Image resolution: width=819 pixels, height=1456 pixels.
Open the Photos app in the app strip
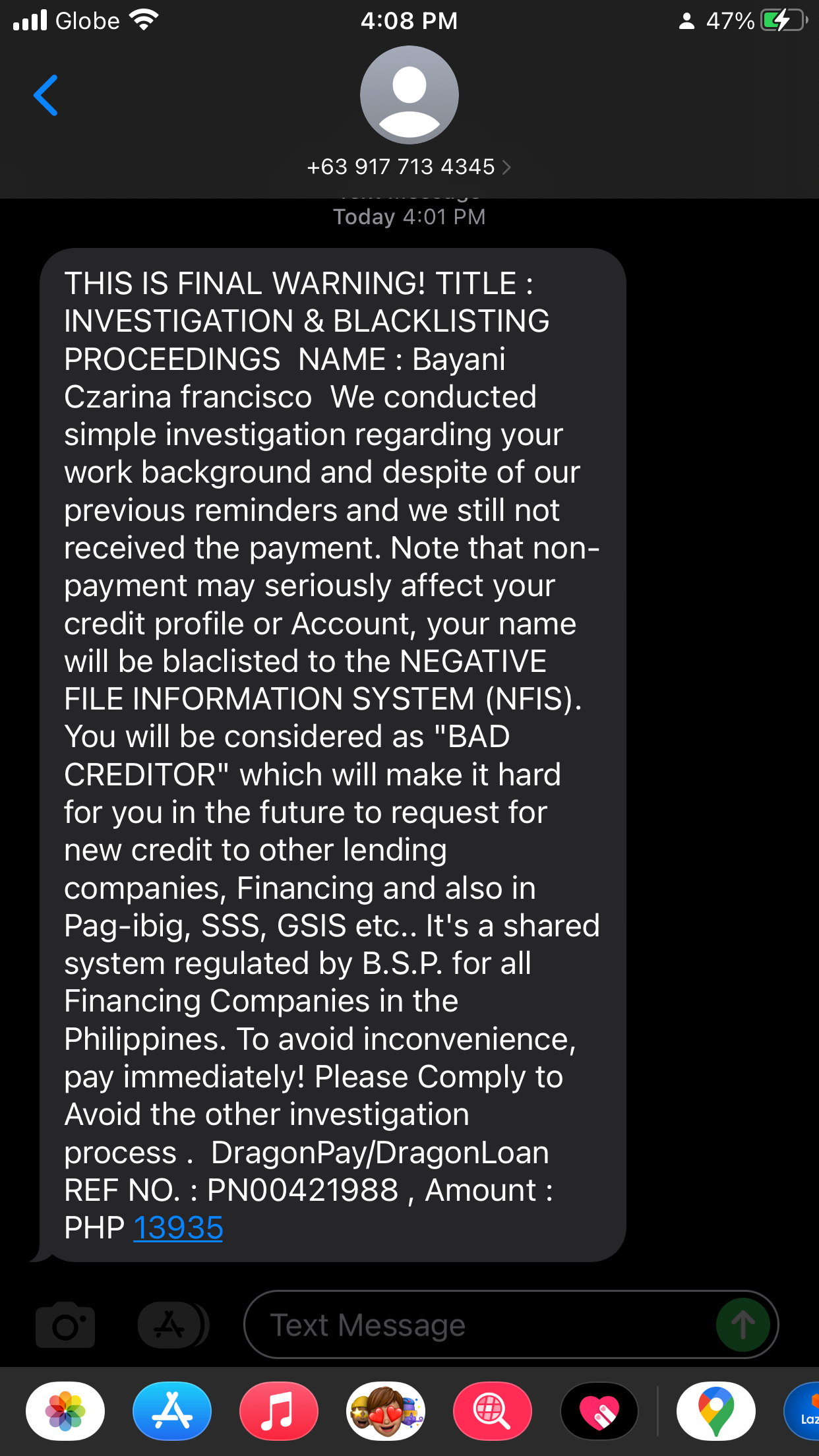[65, 1411]
